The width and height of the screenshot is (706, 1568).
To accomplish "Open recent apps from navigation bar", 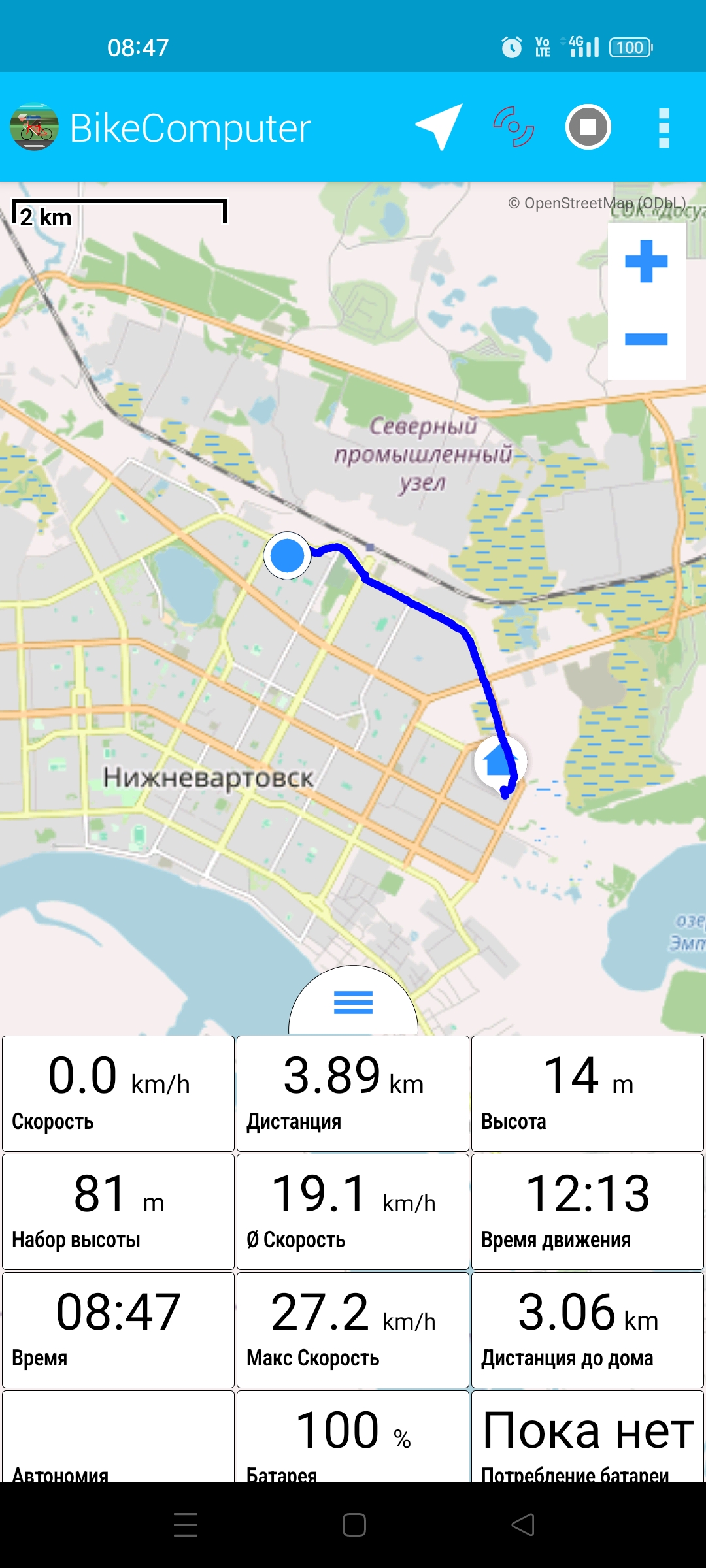I will (x=186, y=1525).
